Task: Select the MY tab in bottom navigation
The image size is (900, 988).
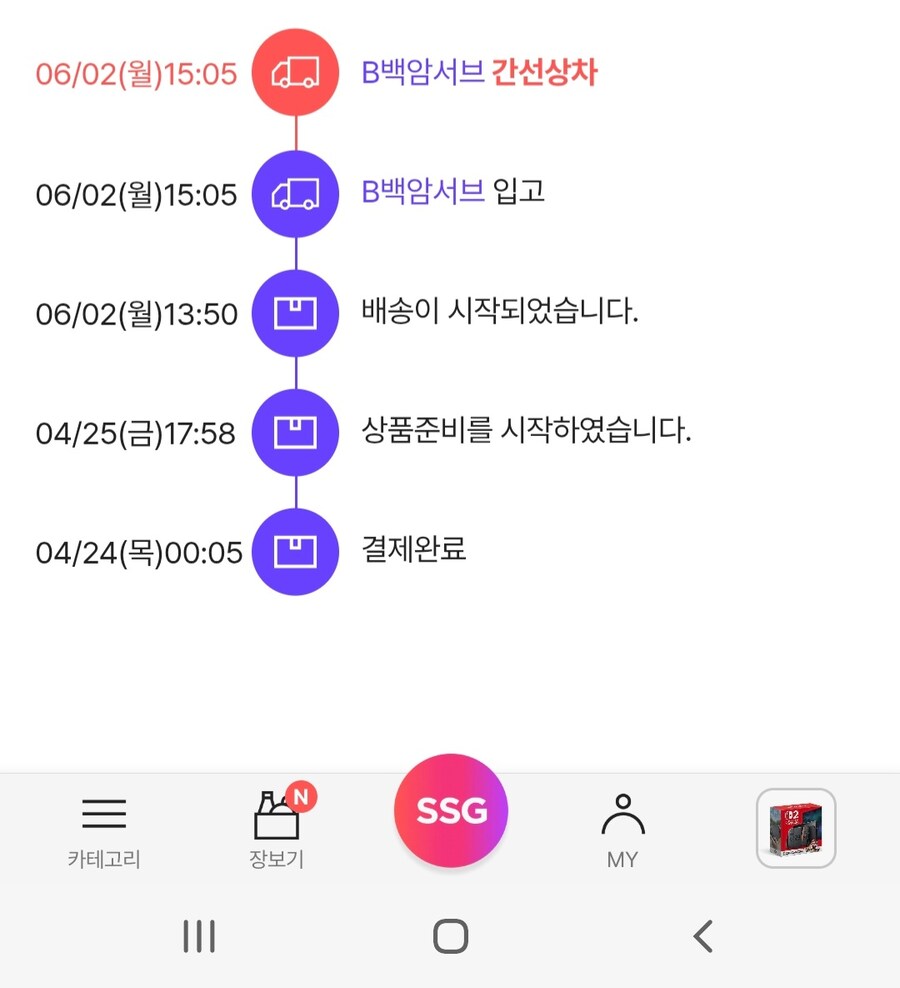Action: [624, 830]
